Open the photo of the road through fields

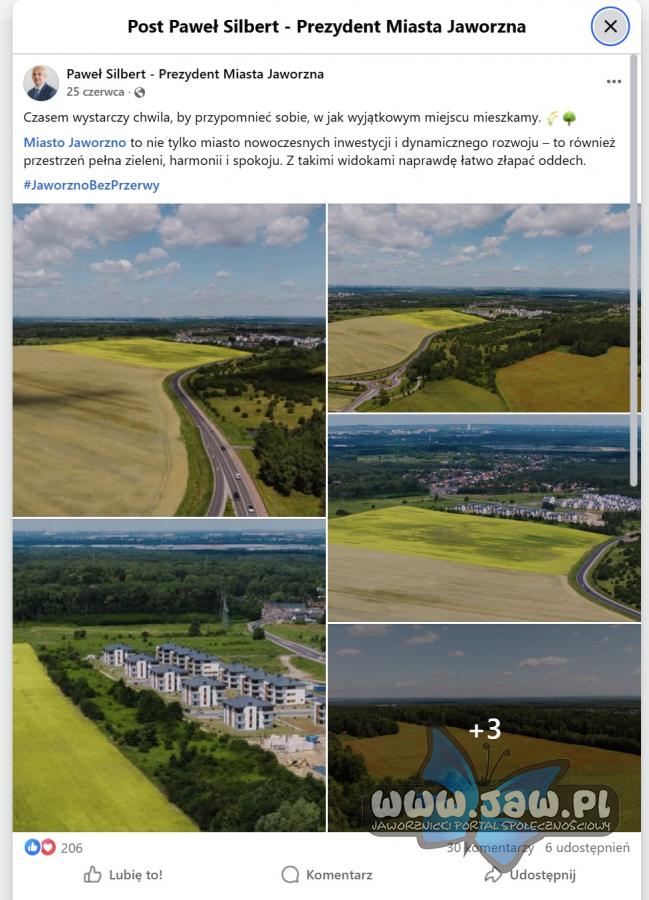pyautogui.click(x=169, y=360)
